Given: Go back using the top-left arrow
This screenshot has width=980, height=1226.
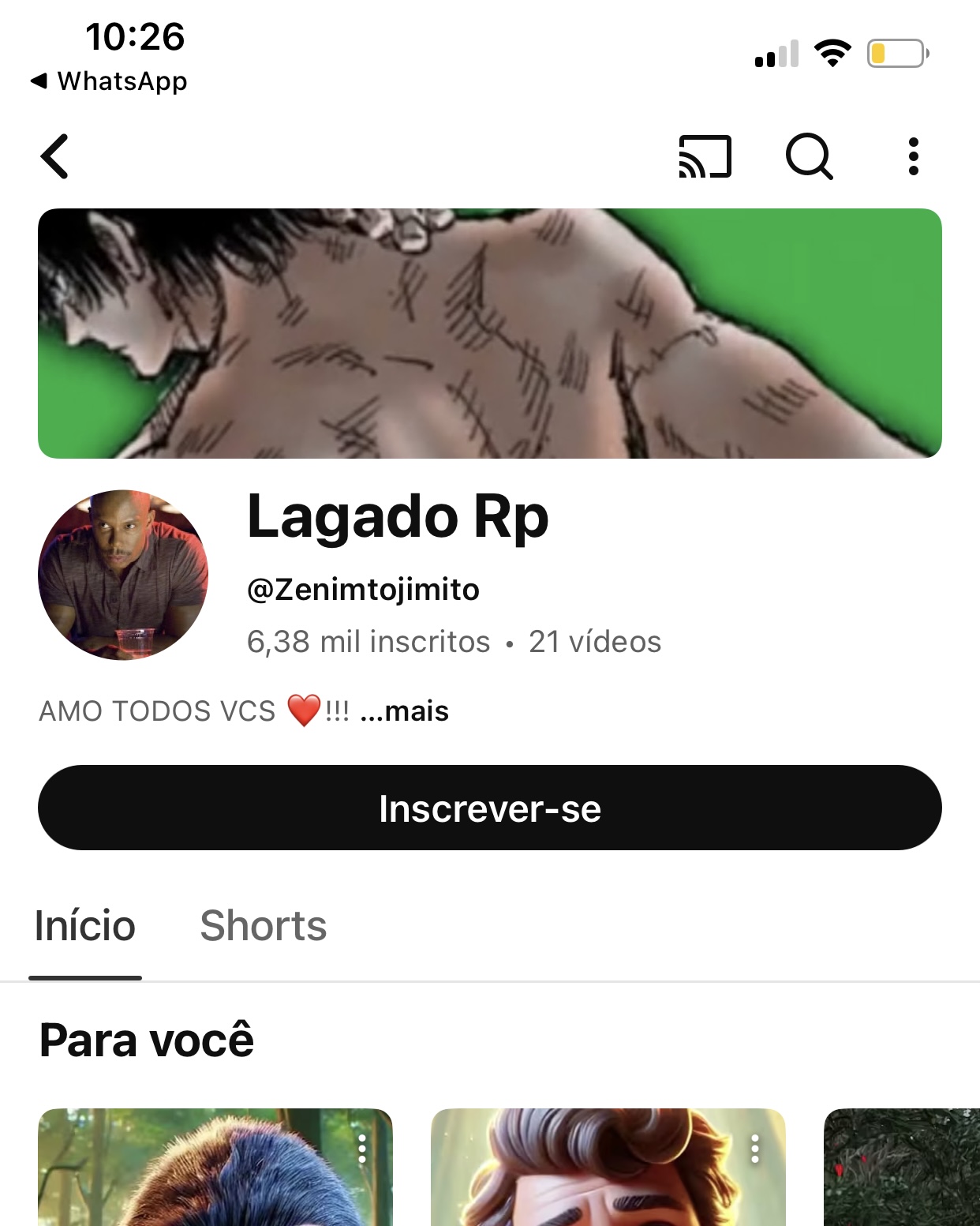Looking at the screenshot, I should coord(55,156).
